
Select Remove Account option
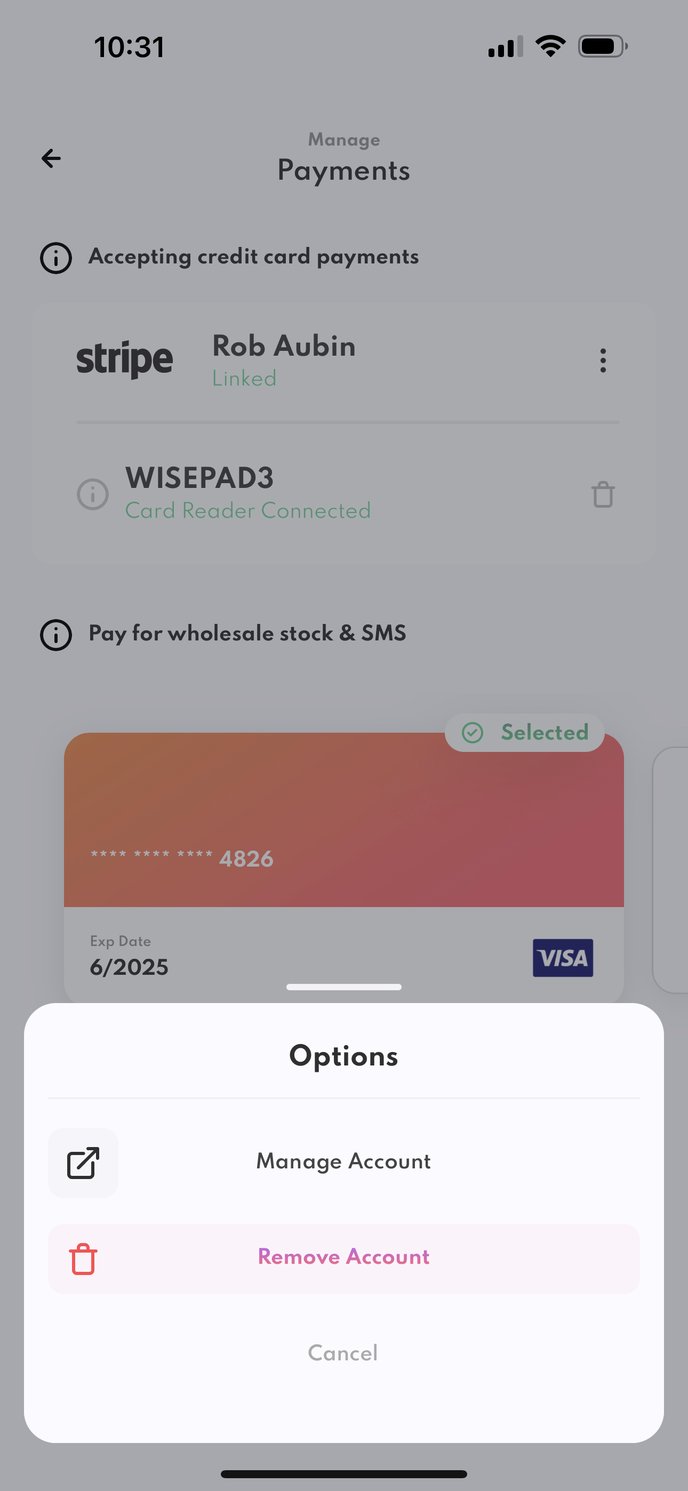[x=343, y=1258]
